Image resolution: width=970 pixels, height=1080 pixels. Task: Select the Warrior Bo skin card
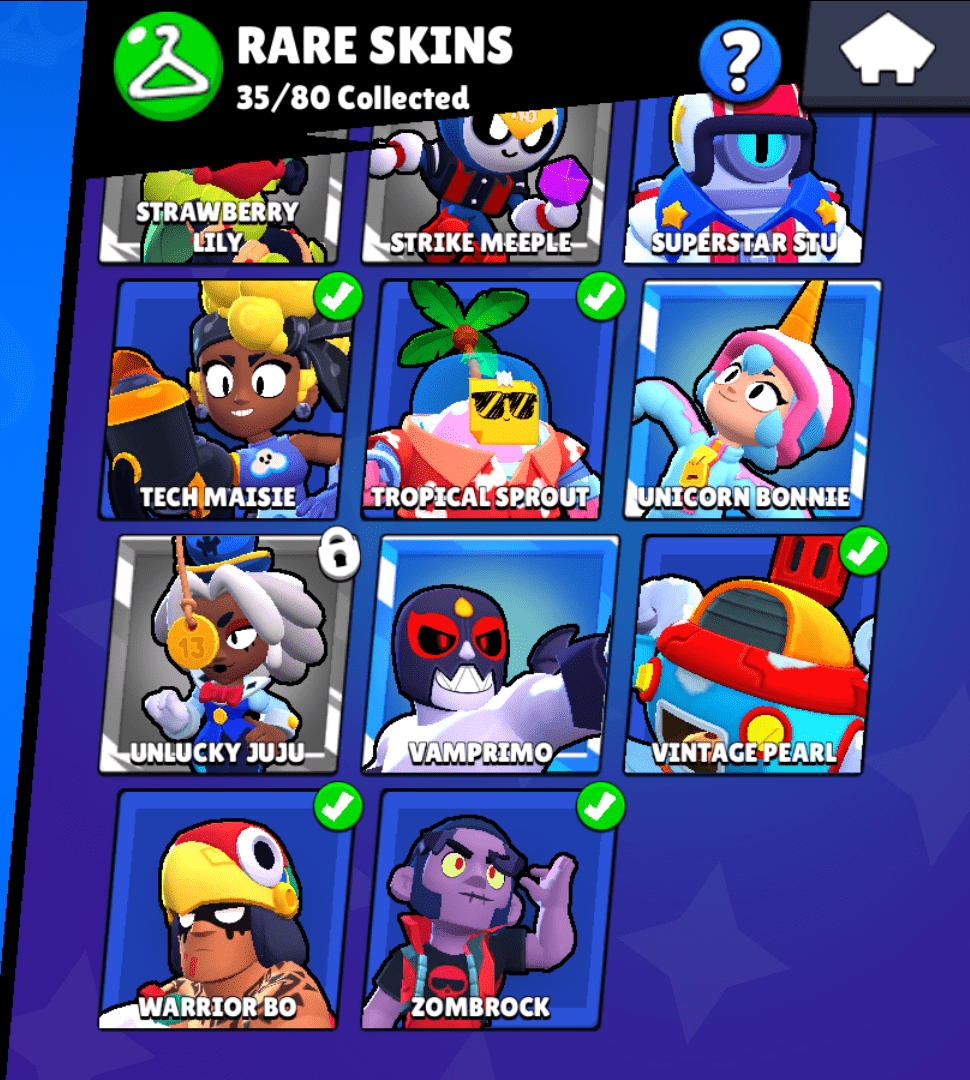[x=225, y=910]
